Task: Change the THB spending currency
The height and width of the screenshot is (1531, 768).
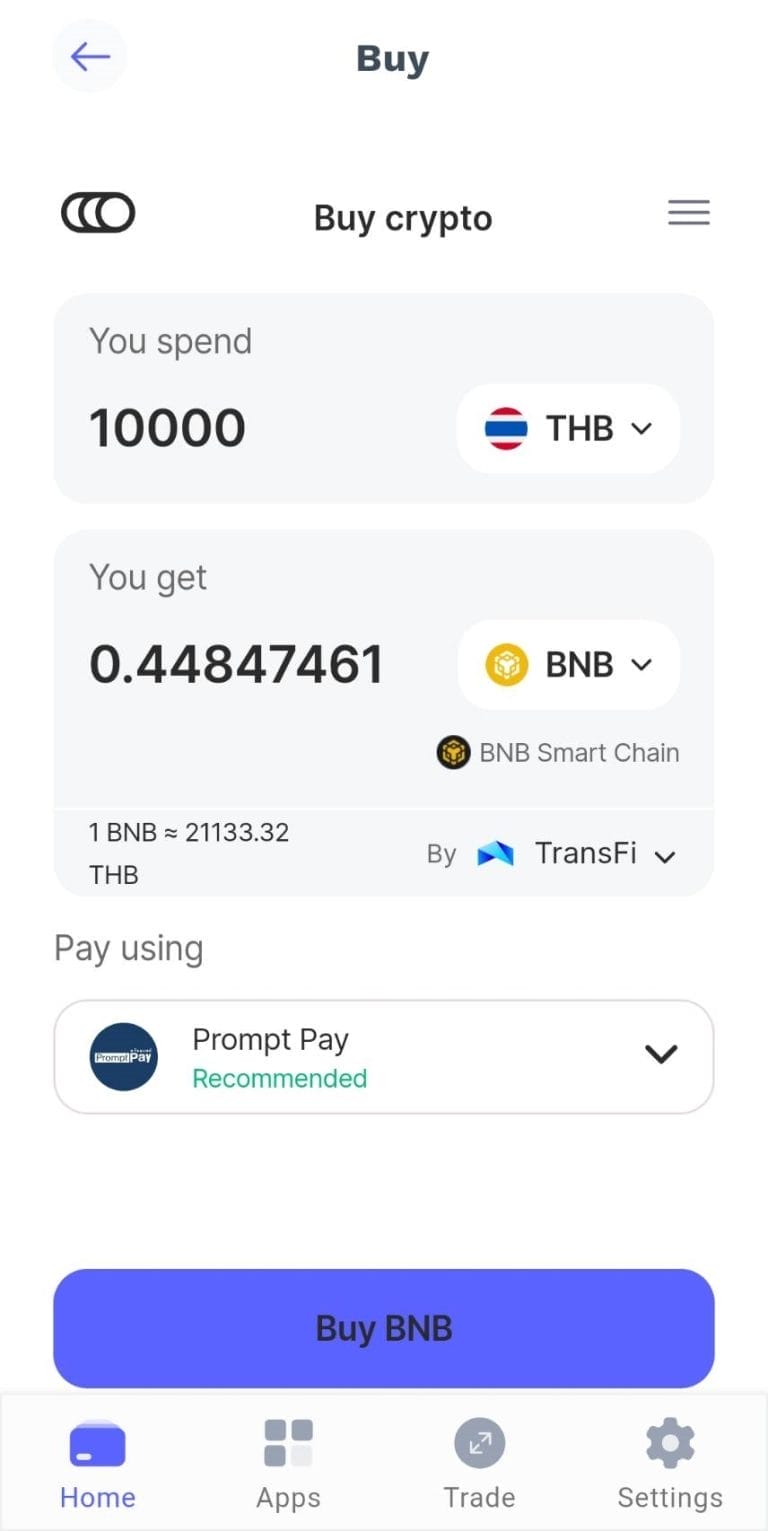Action: pyautogui.click(x=568, y=428)
